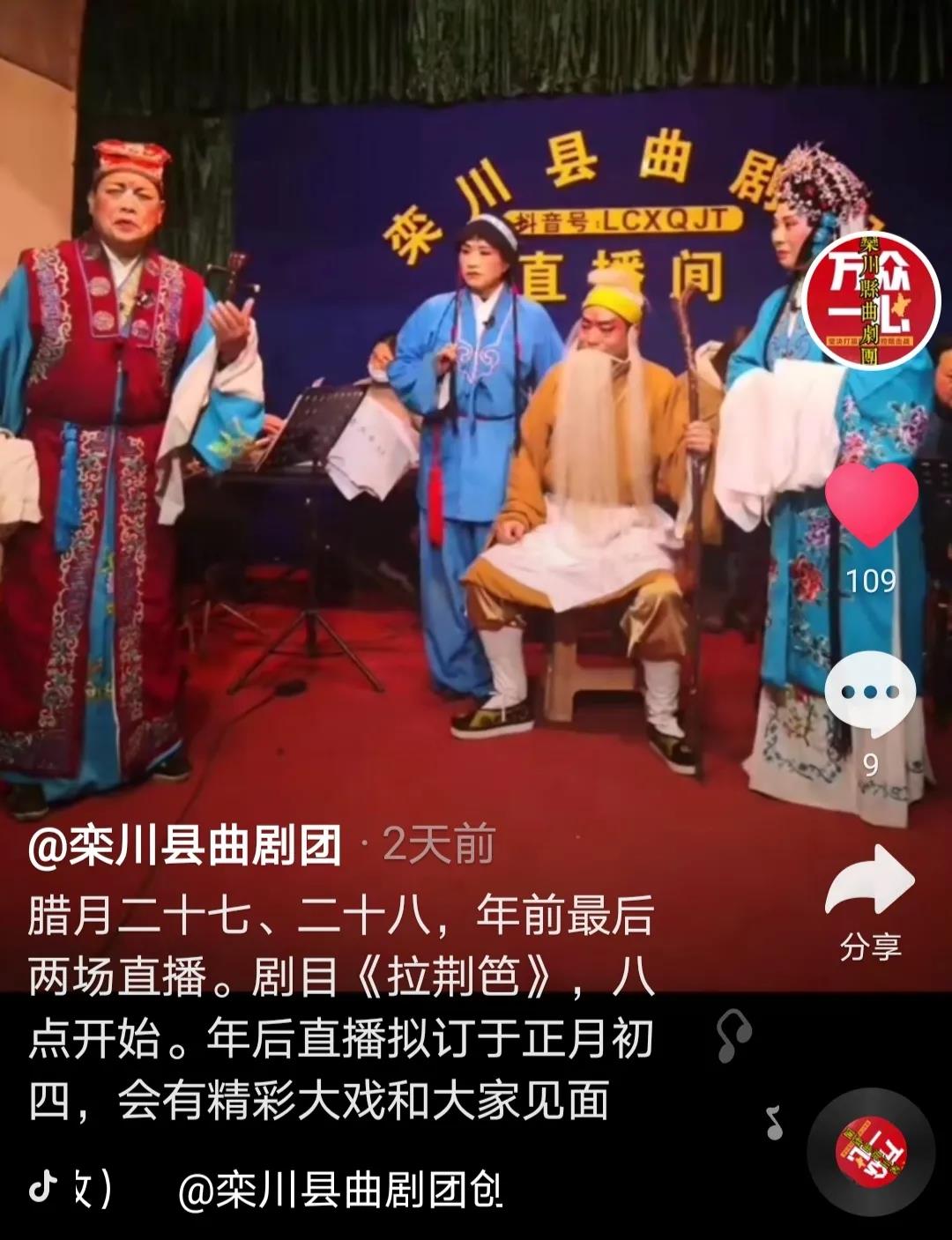Like this video with the heart
The width and height of the screenshot is (952, 1240).
click(871, 503)
